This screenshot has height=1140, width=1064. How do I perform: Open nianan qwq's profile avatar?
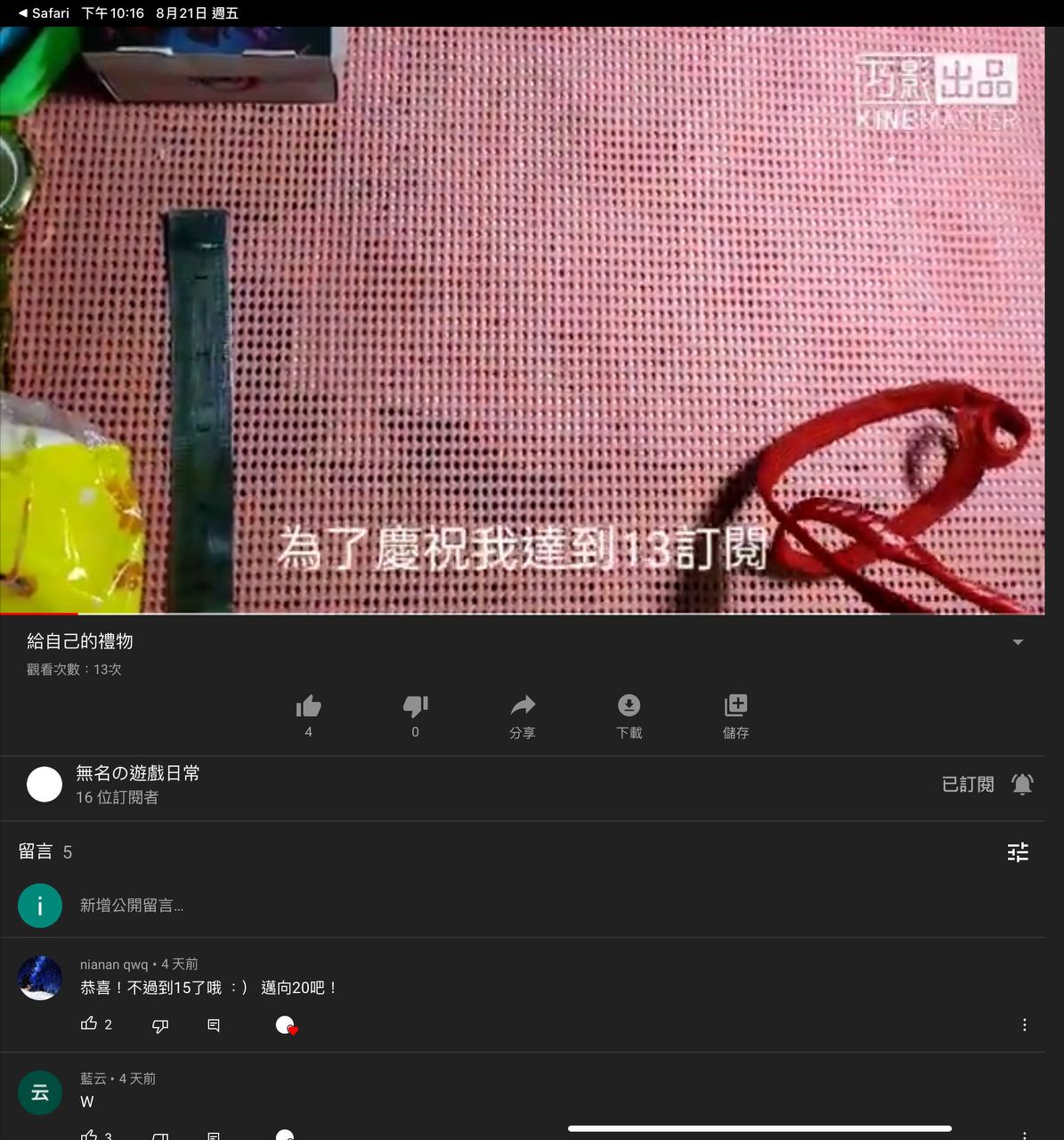[40, 978]
